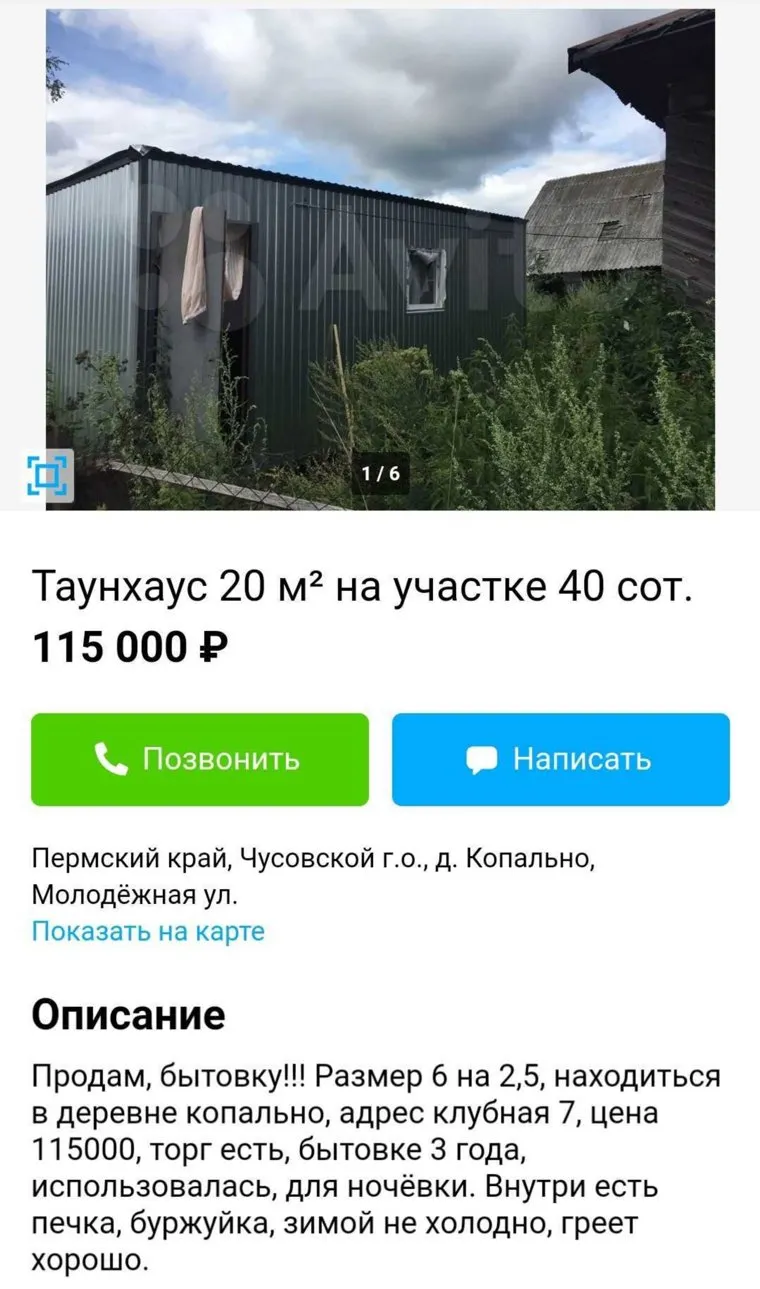Message the seller via Написать
This screenshot has height=1289, width=760.
tap(560, 759)
